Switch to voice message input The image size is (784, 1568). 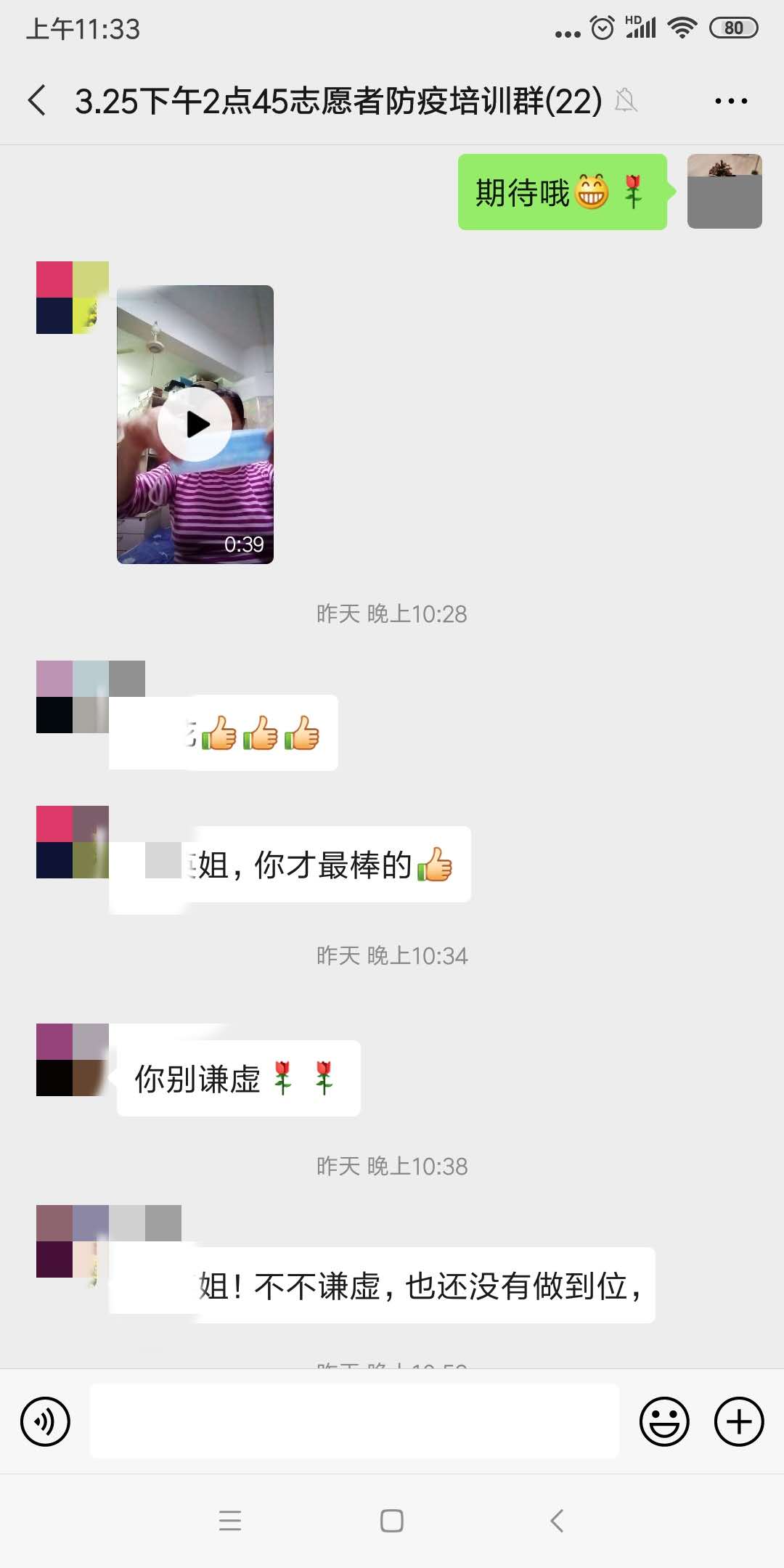click(x=45, y=1421)
